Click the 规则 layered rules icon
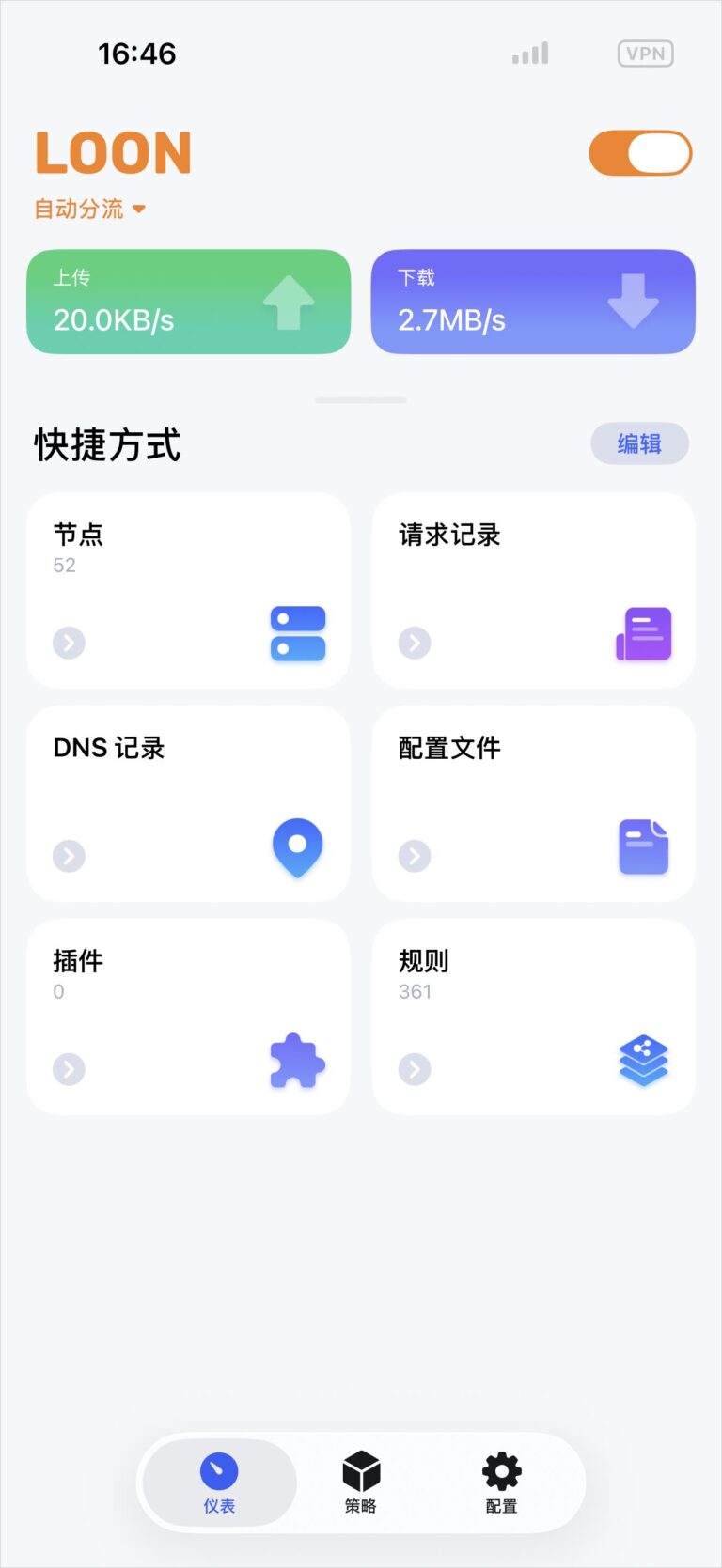The width and height of the screenshot is (722, 1568). (643, 1059)
